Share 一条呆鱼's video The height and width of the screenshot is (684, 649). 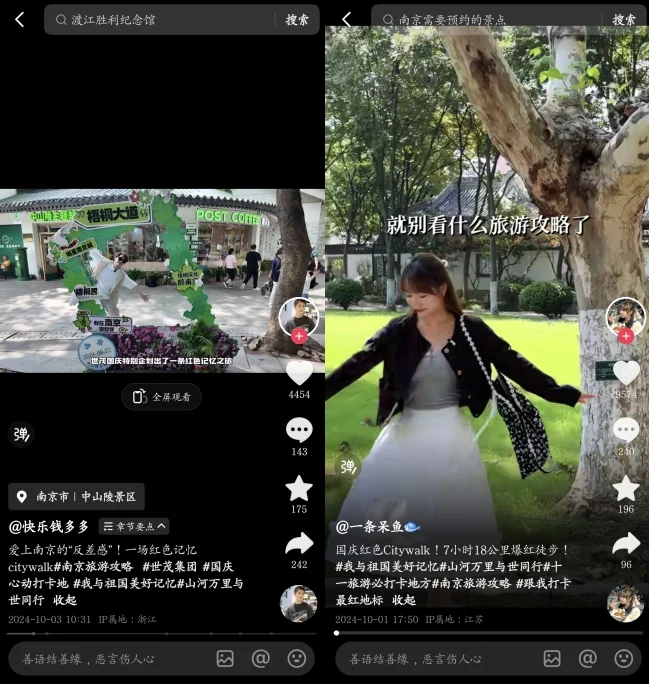point(626,543)
